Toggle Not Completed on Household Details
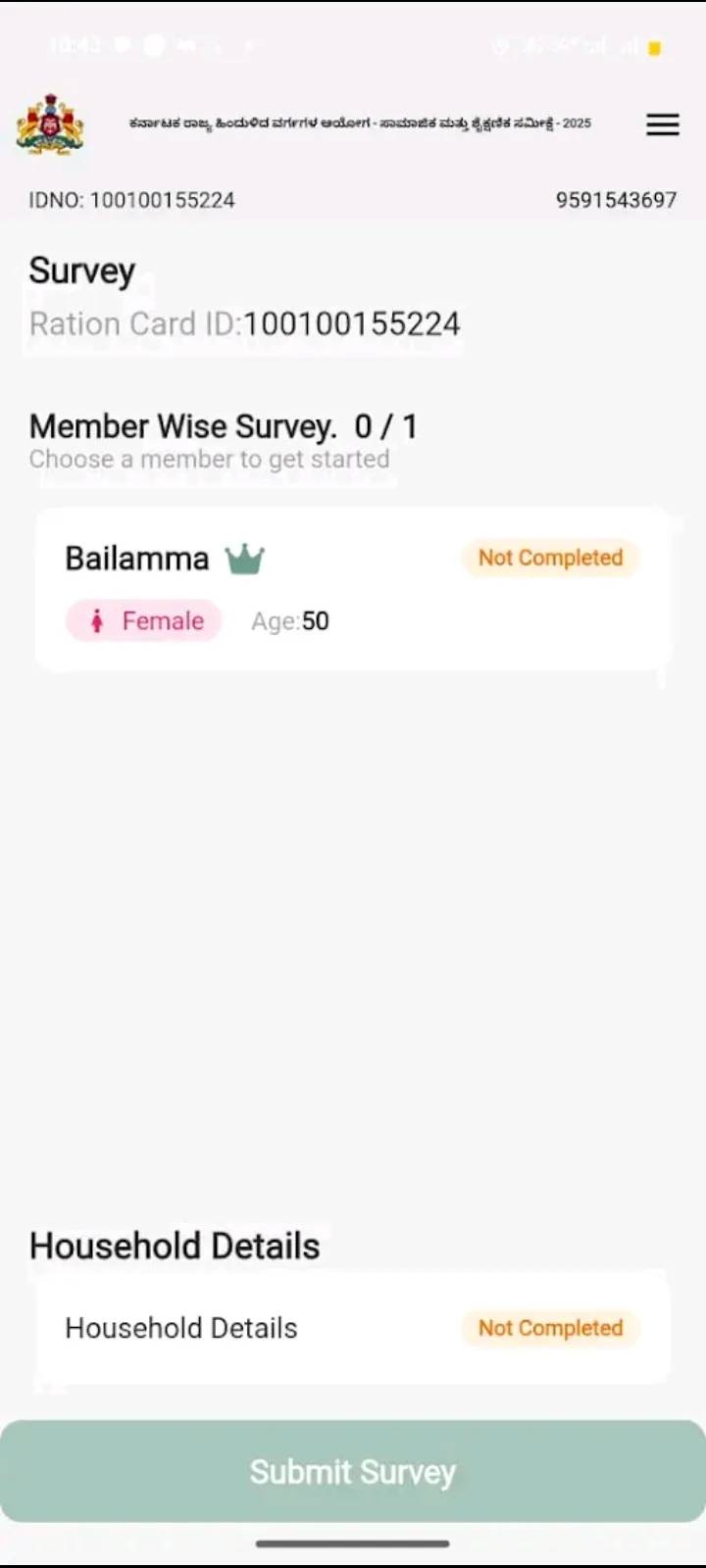 pos(550,1328)
